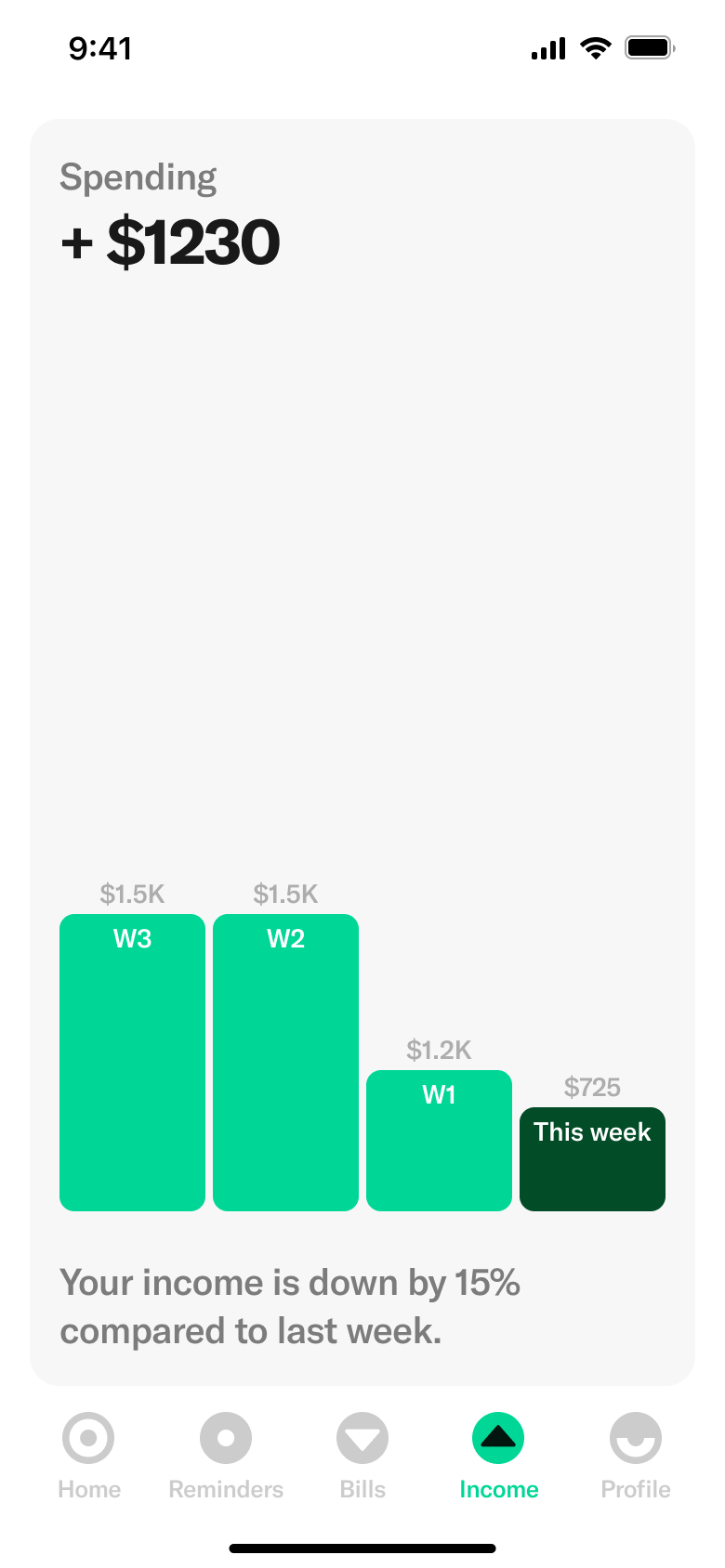
Task: Tap the W1 bar in the chart
Action: tap(439, 1140)
